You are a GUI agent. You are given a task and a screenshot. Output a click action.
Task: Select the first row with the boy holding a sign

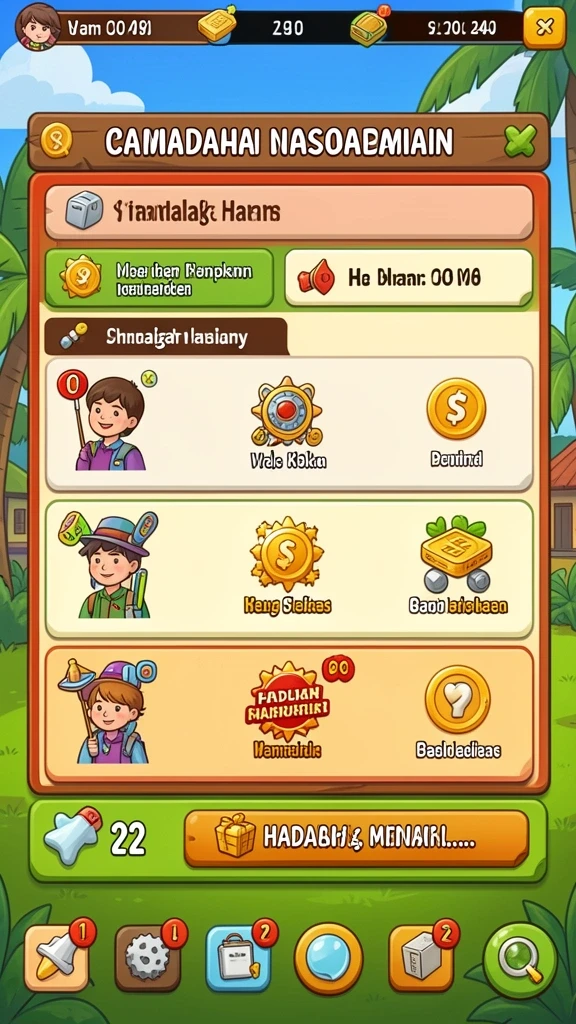point(289,424)
